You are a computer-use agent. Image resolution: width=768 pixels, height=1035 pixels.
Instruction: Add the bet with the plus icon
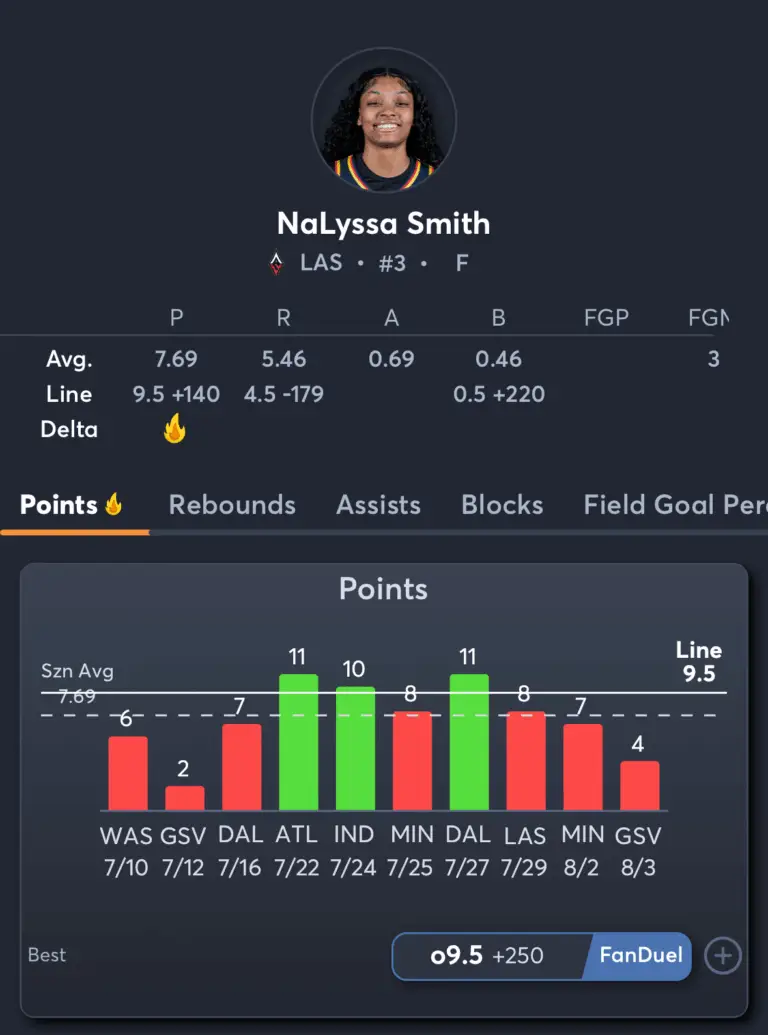pyautogui.click(x=722, y=956)
